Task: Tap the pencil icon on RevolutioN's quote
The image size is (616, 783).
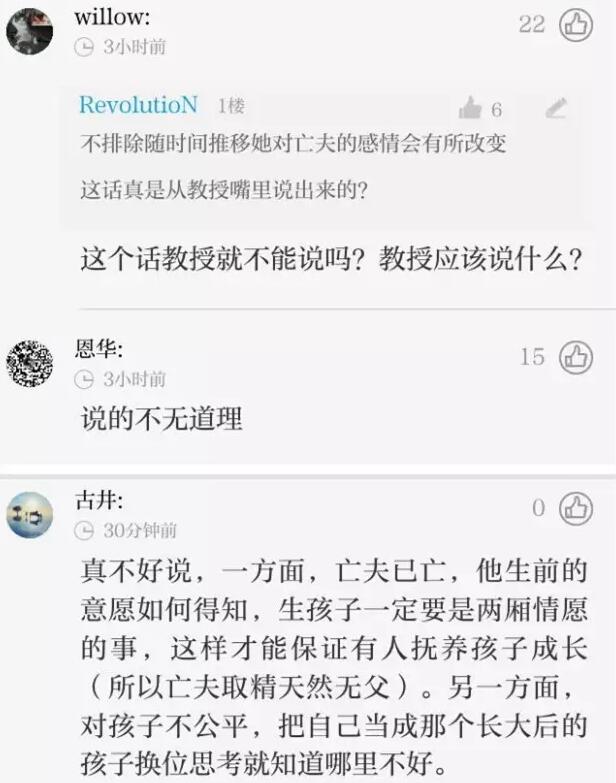Action: (558, 107)
